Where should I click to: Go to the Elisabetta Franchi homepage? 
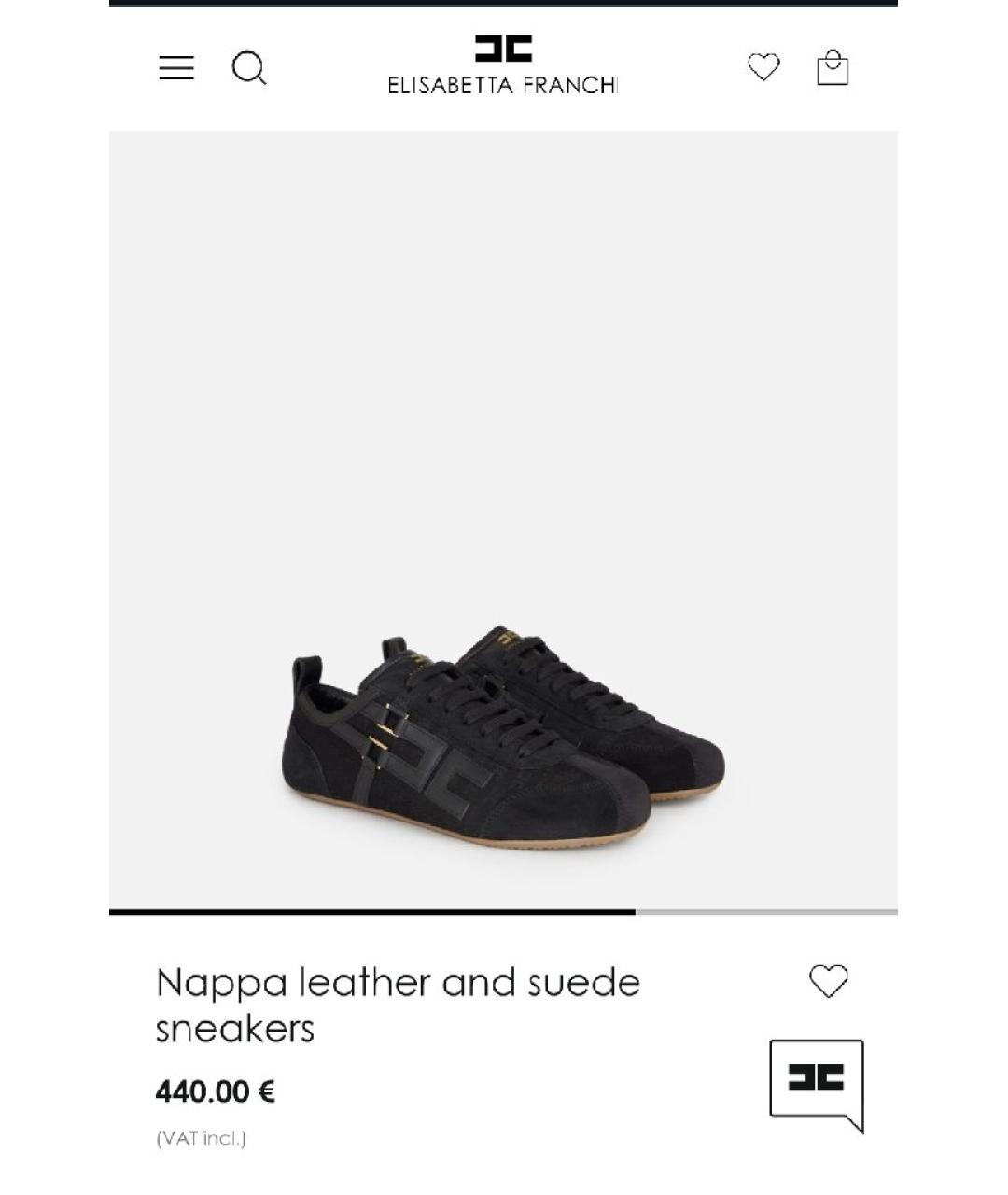pyautogui.click(x=503, y=65)
